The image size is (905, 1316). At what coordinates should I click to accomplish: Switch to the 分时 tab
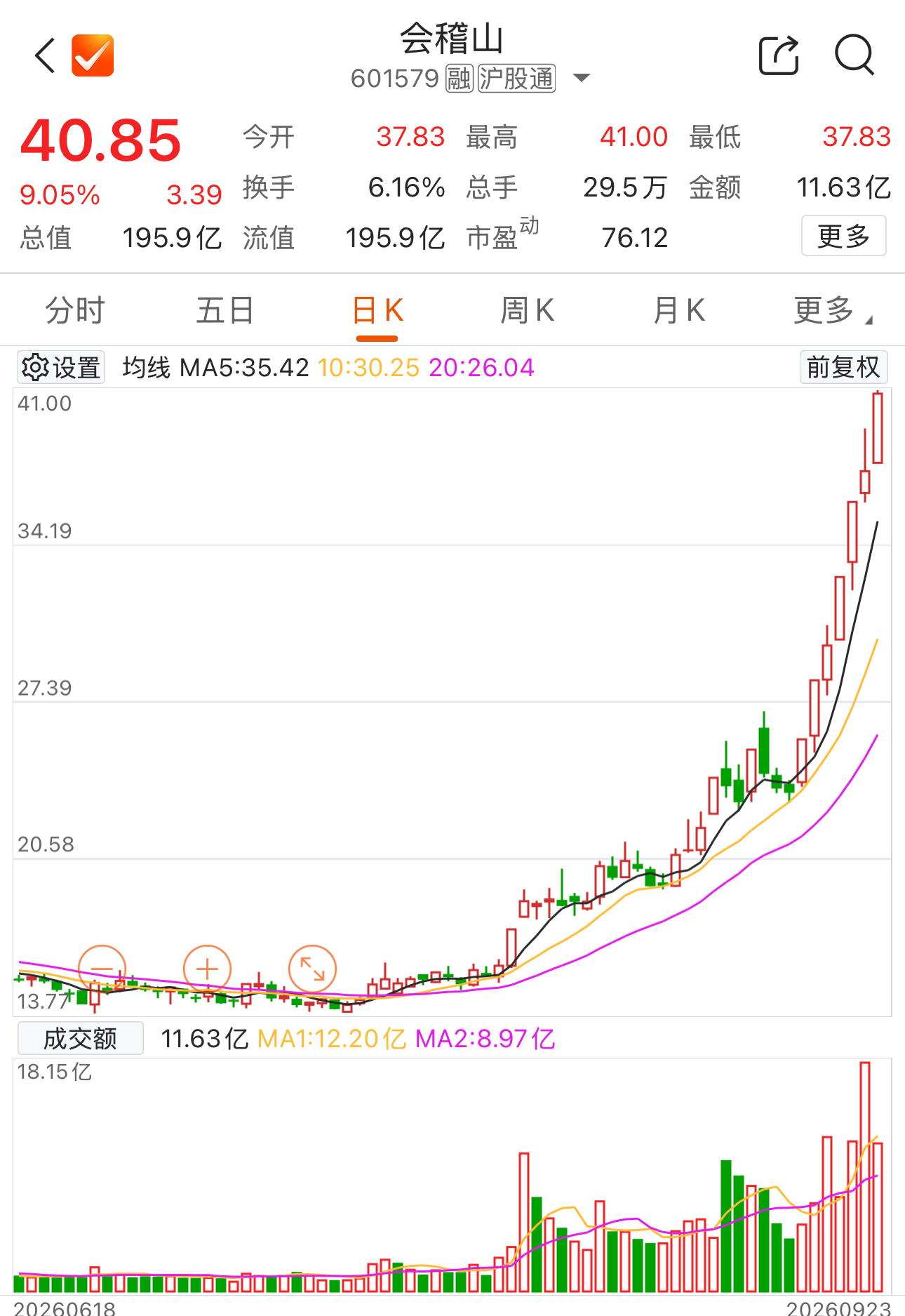pos(75,310)
